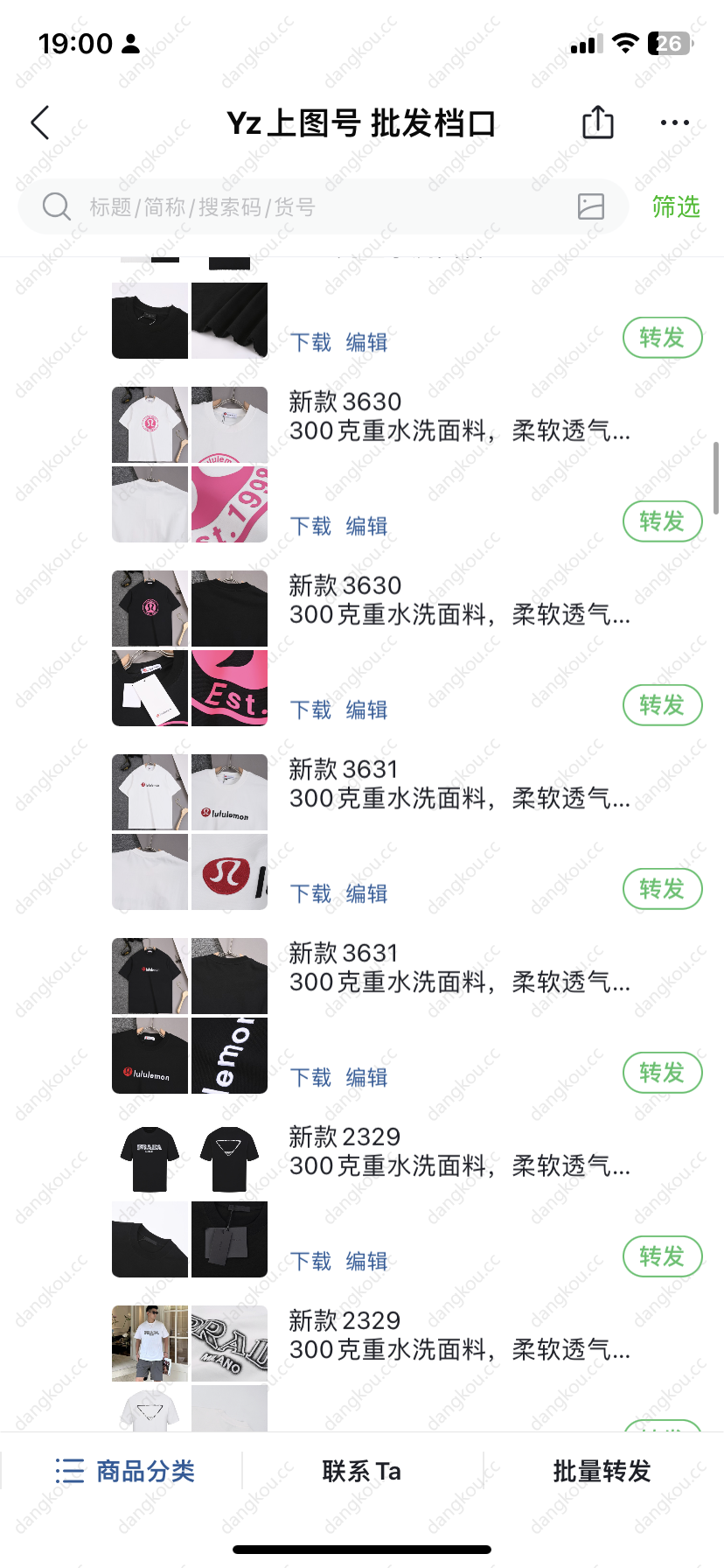724x1568 pixels.
Task: Edit the white 新款 3631 lululemon listing
Action: coord(366,893)
